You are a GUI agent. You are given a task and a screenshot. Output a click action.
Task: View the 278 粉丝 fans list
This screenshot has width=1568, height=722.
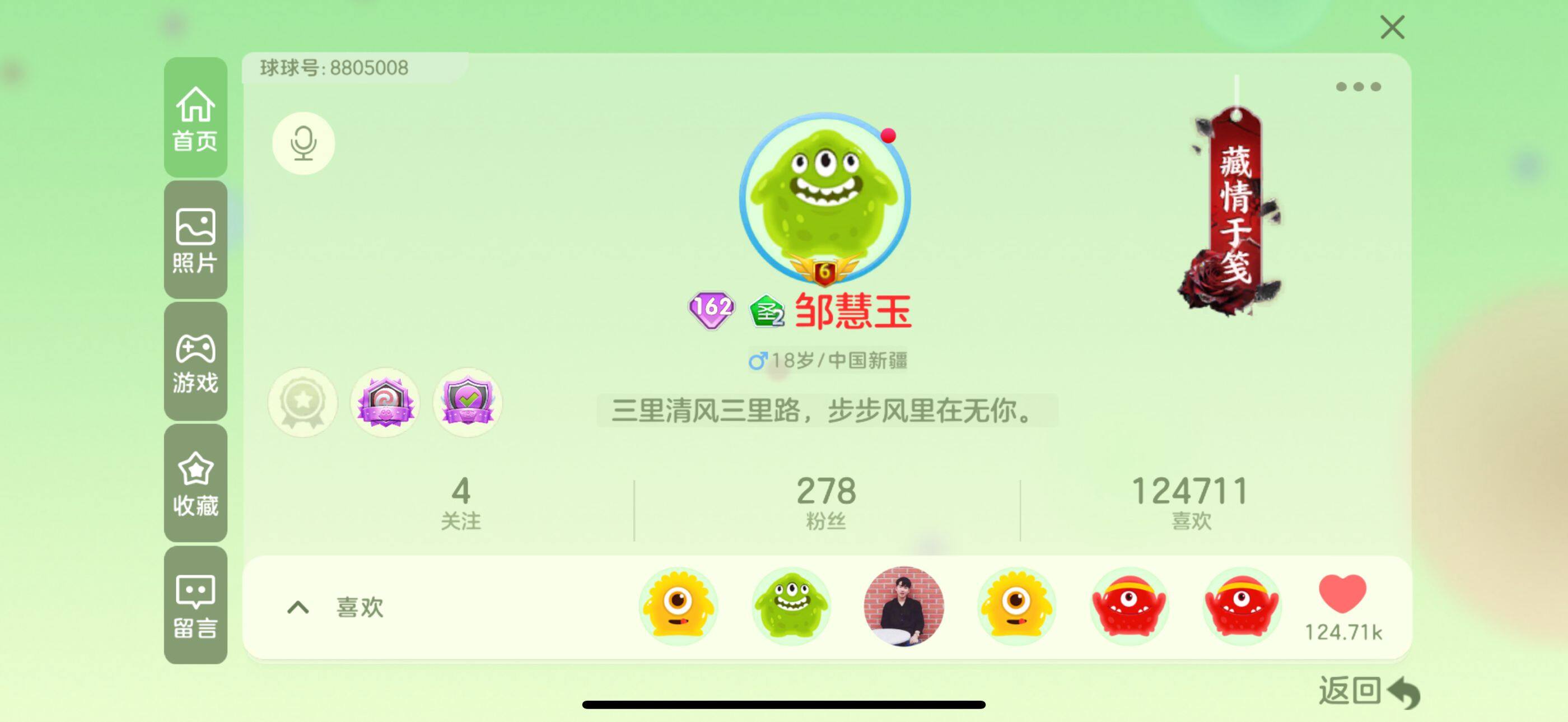pos(826,503)
